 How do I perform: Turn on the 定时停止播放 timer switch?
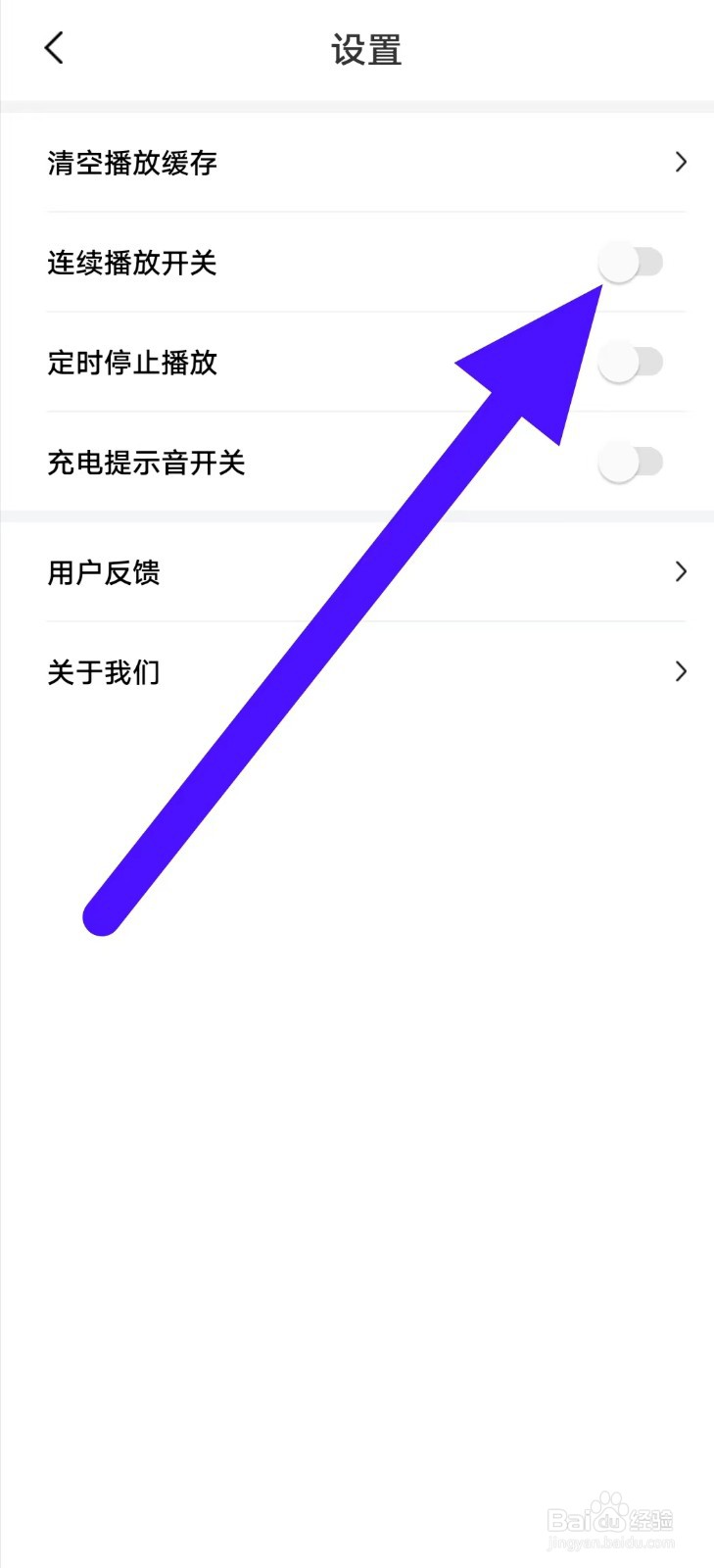point(632,362)
